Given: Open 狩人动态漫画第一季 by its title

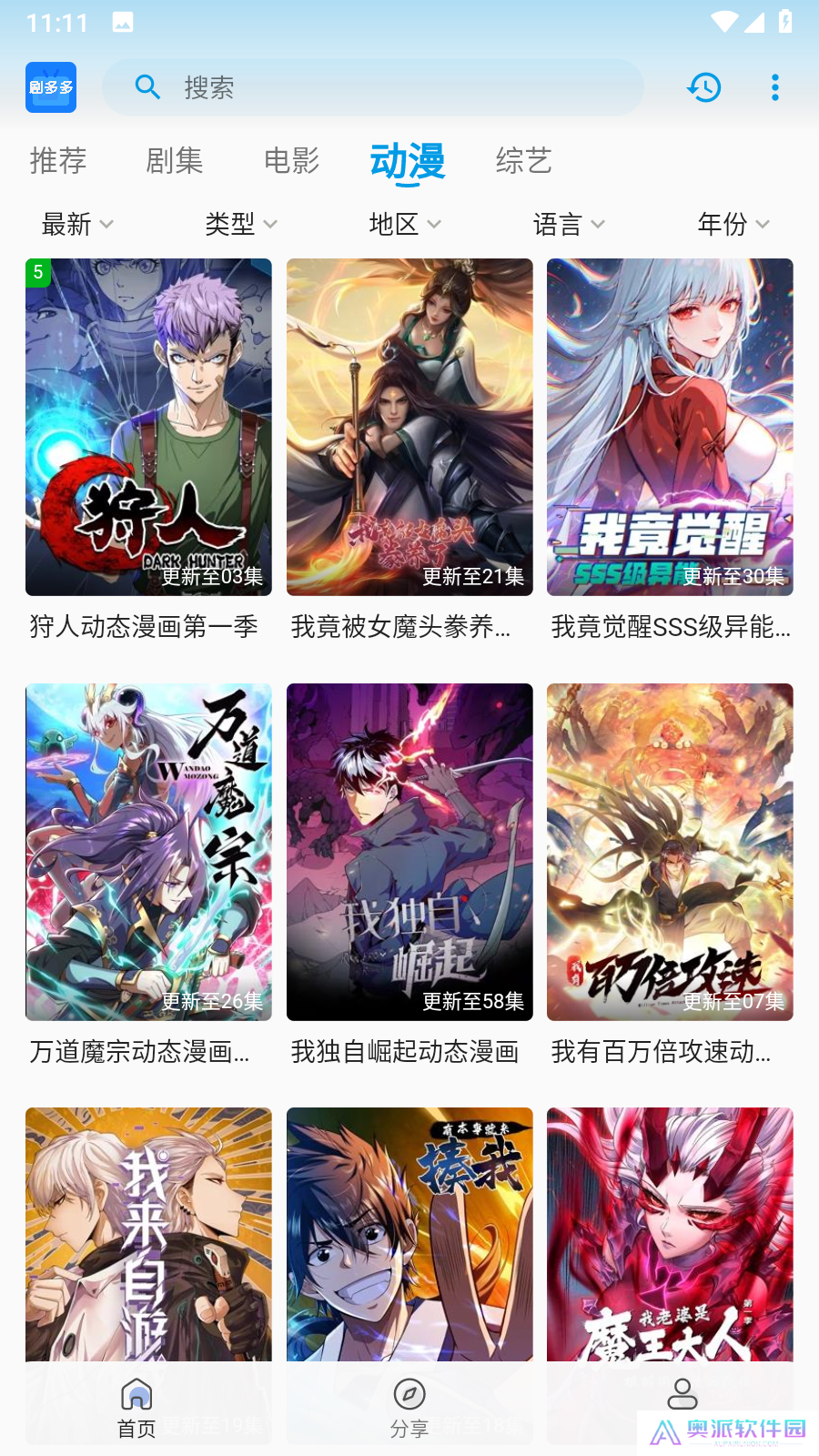Looking at the screenshot, I should [142, 628].
